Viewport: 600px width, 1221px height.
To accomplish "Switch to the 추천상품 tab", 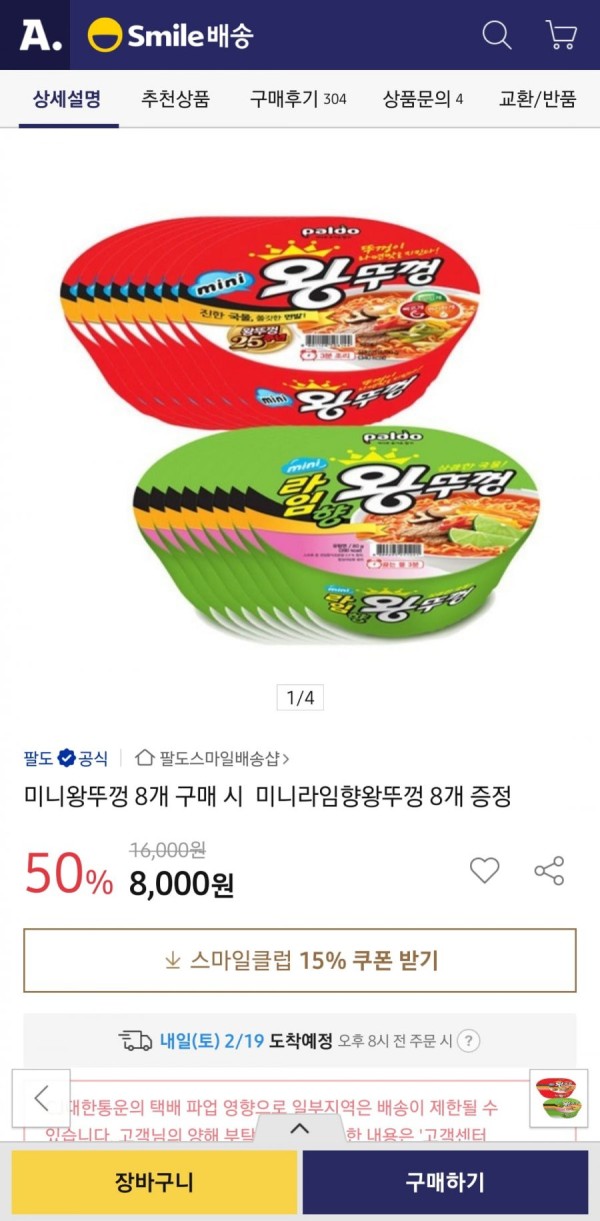I will click(175, 99).
